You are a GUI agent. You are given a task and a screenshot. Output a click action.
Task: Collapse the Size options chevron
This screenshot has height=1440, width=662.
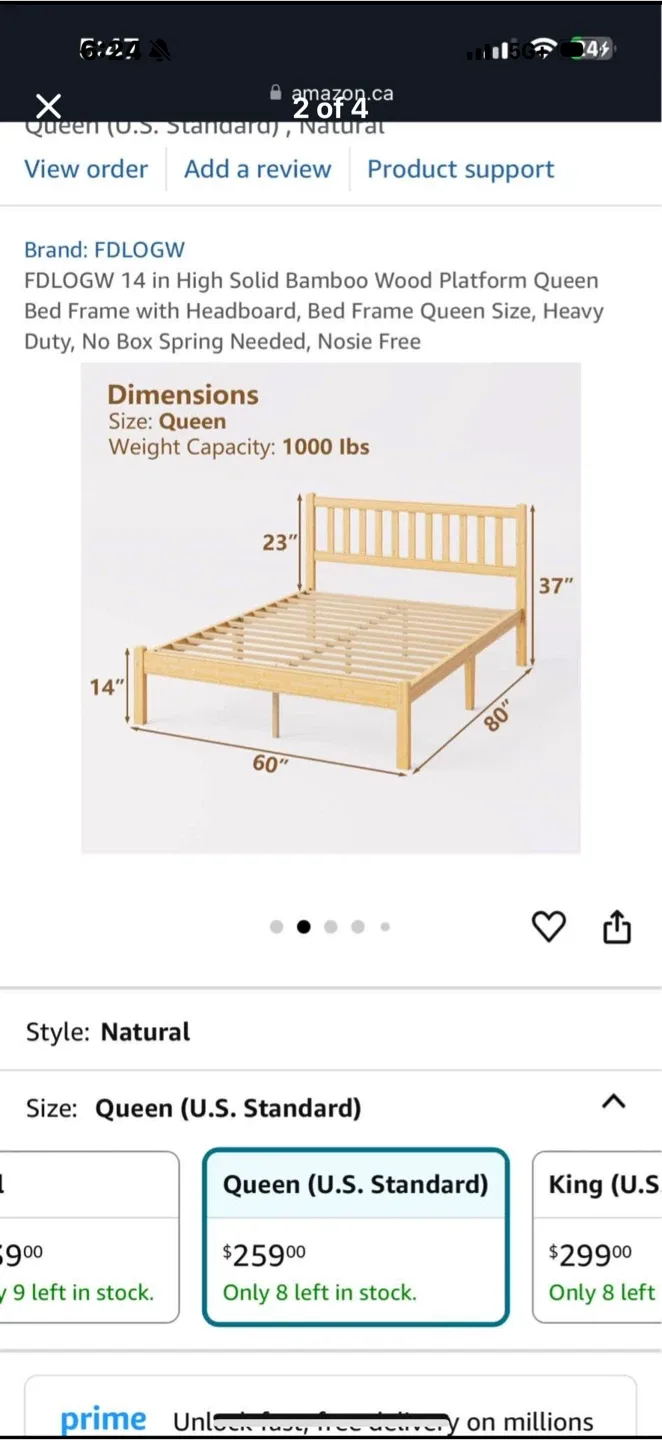(613, 1102)
